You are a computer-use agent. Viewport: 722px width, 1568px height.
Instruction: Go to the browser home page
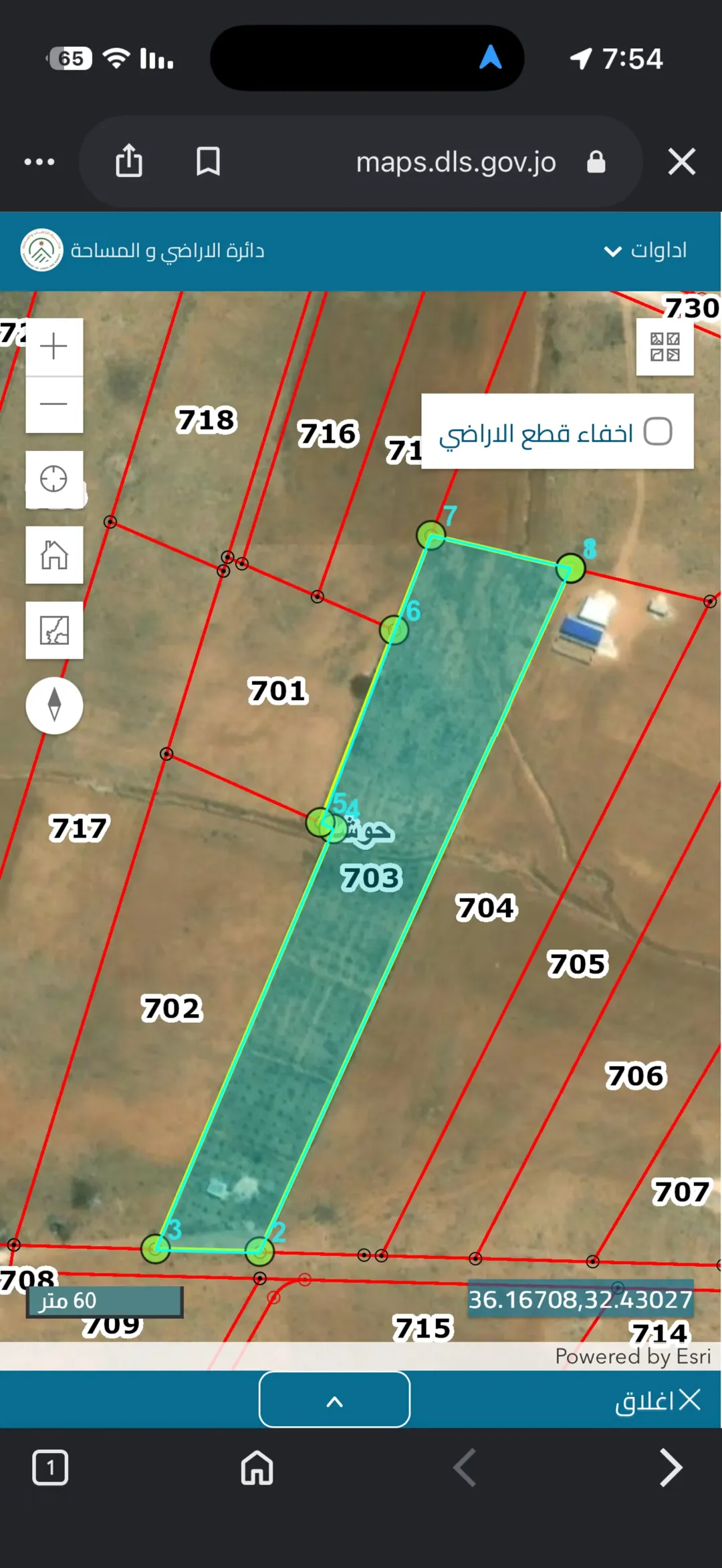pos(257,1468)
